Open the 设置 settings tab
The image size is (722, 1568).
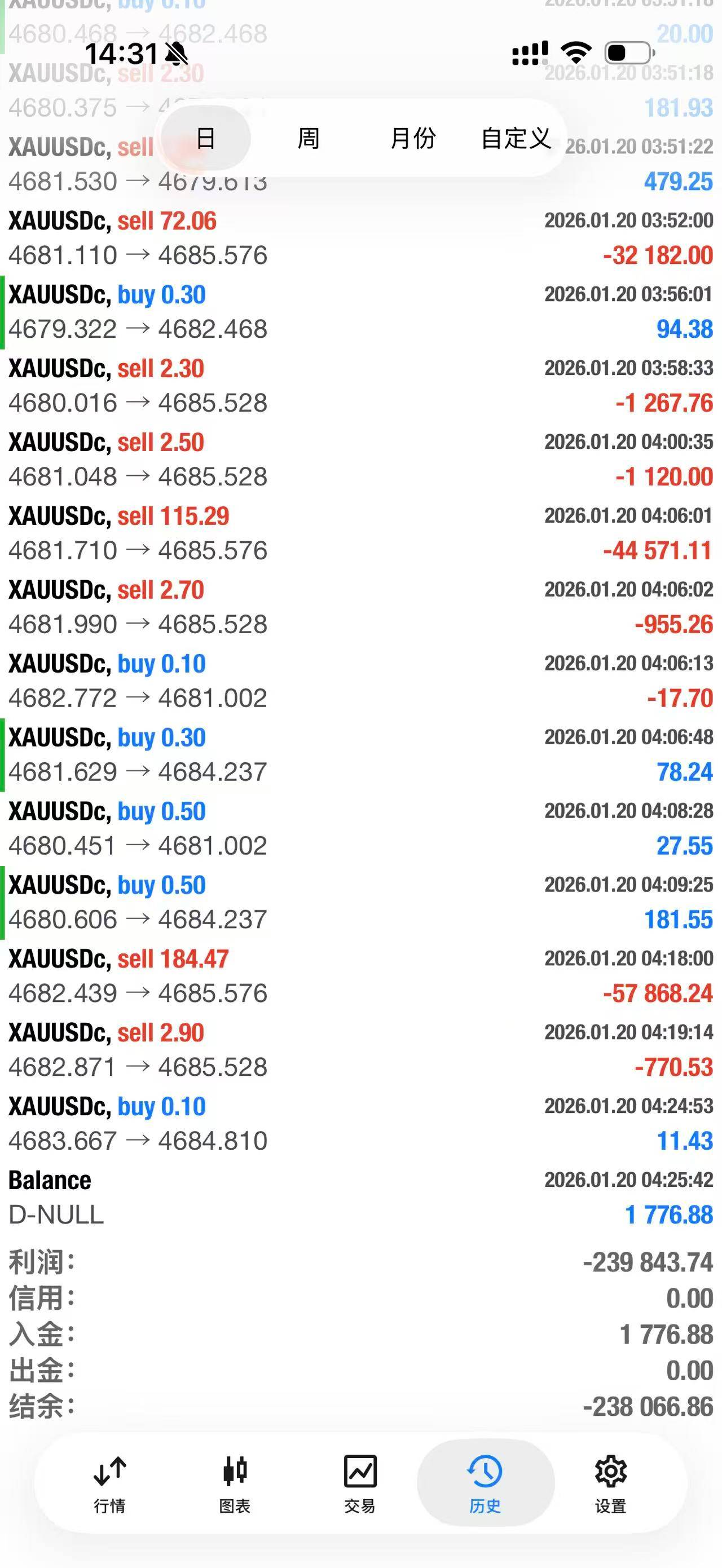[610, 1484]
